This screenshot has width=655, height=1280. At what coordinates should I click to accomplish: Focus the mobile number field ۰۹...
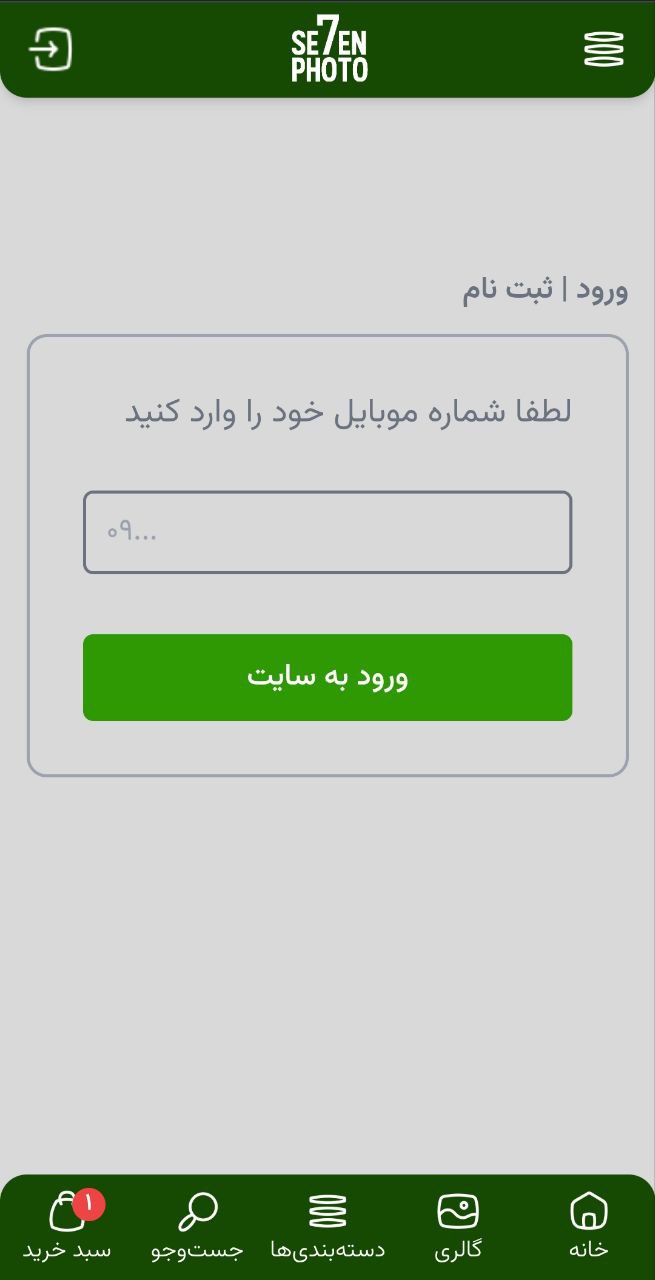coord(327,532)
